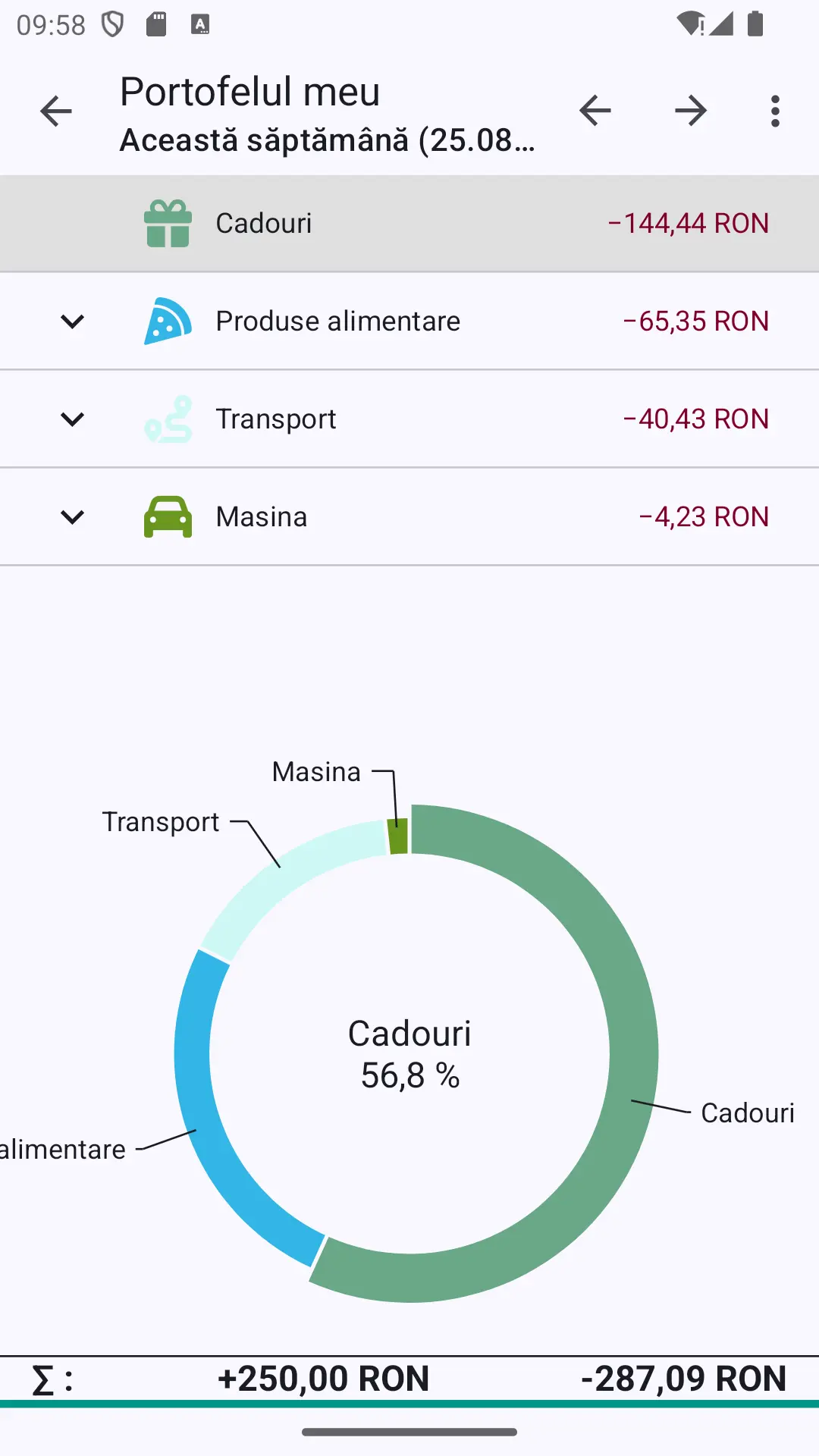Show the next week
The height and width of the screenshot is (1456, 819).
[691, 111]
